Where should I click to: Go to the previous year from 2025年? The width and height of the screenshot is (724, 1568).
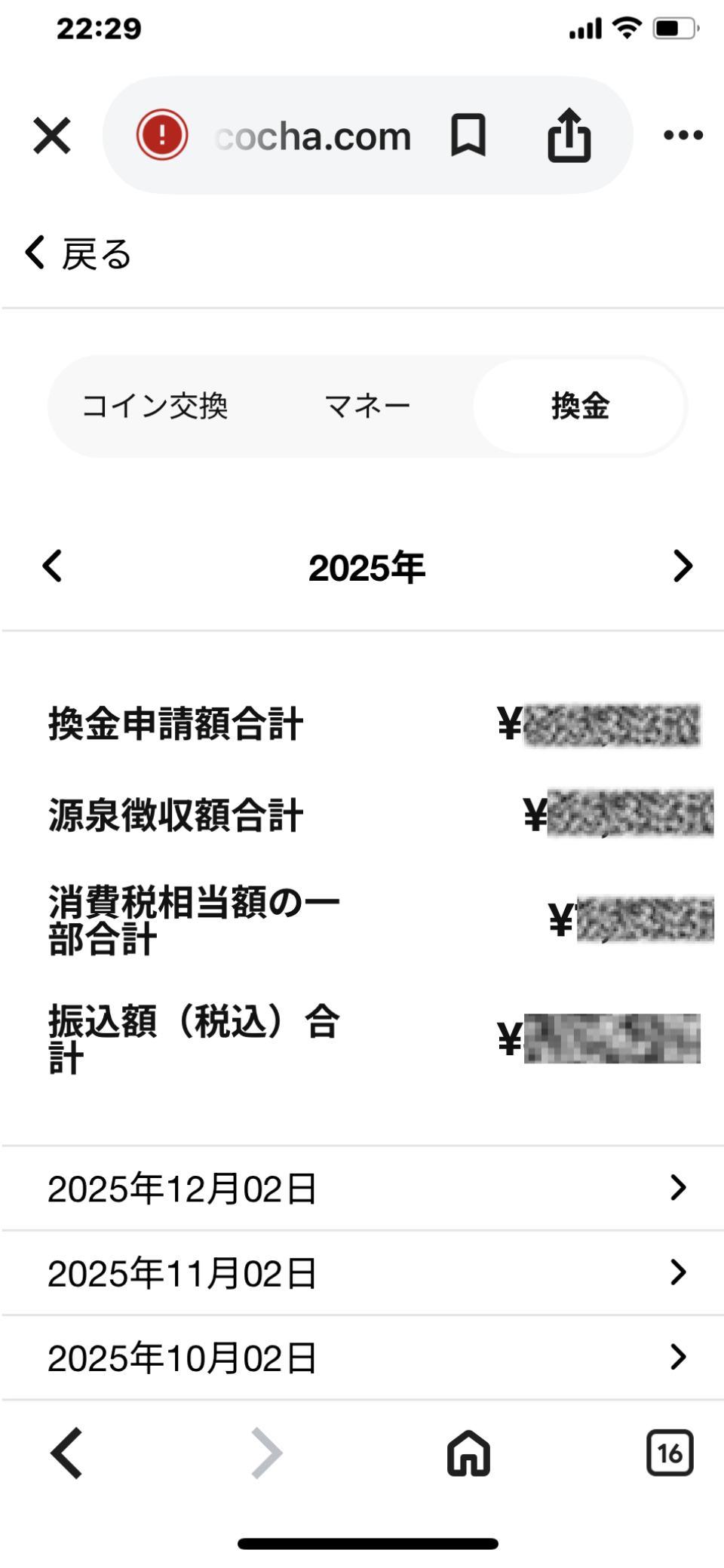pos(52,566)
